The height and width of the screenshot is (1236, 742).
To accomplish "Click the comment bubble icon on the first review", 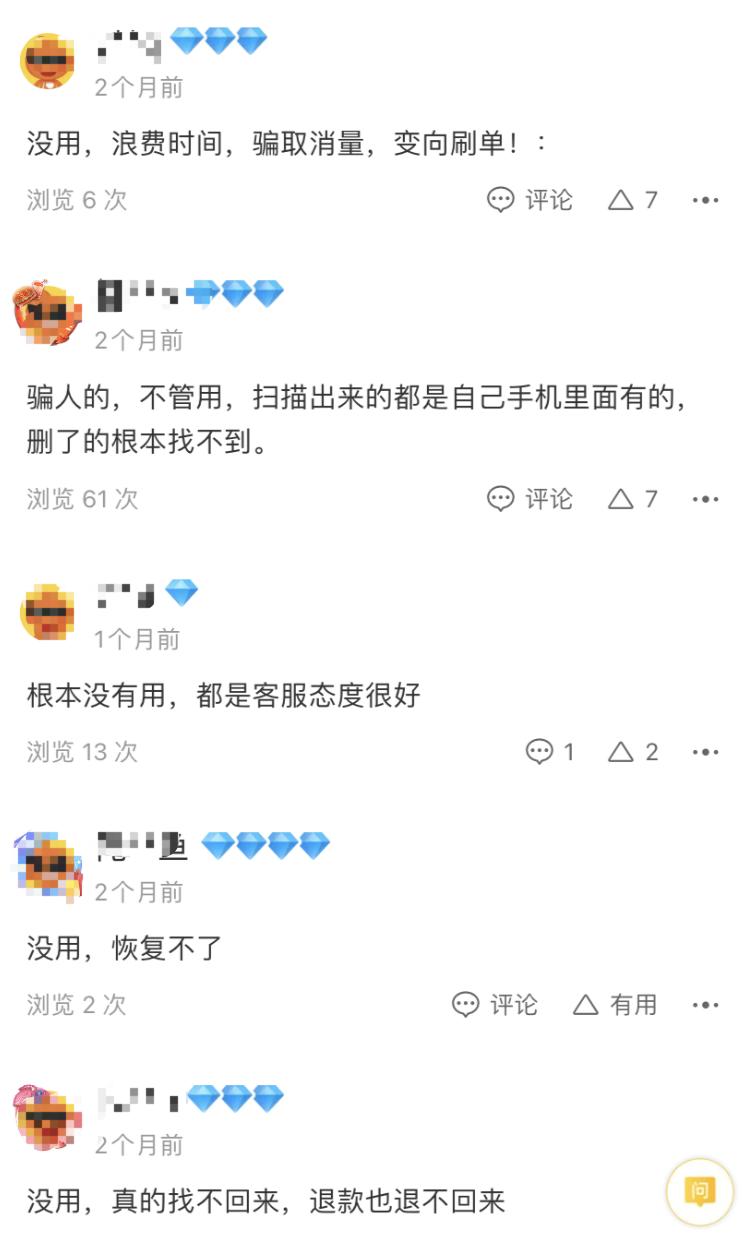I will click(498, 200).
